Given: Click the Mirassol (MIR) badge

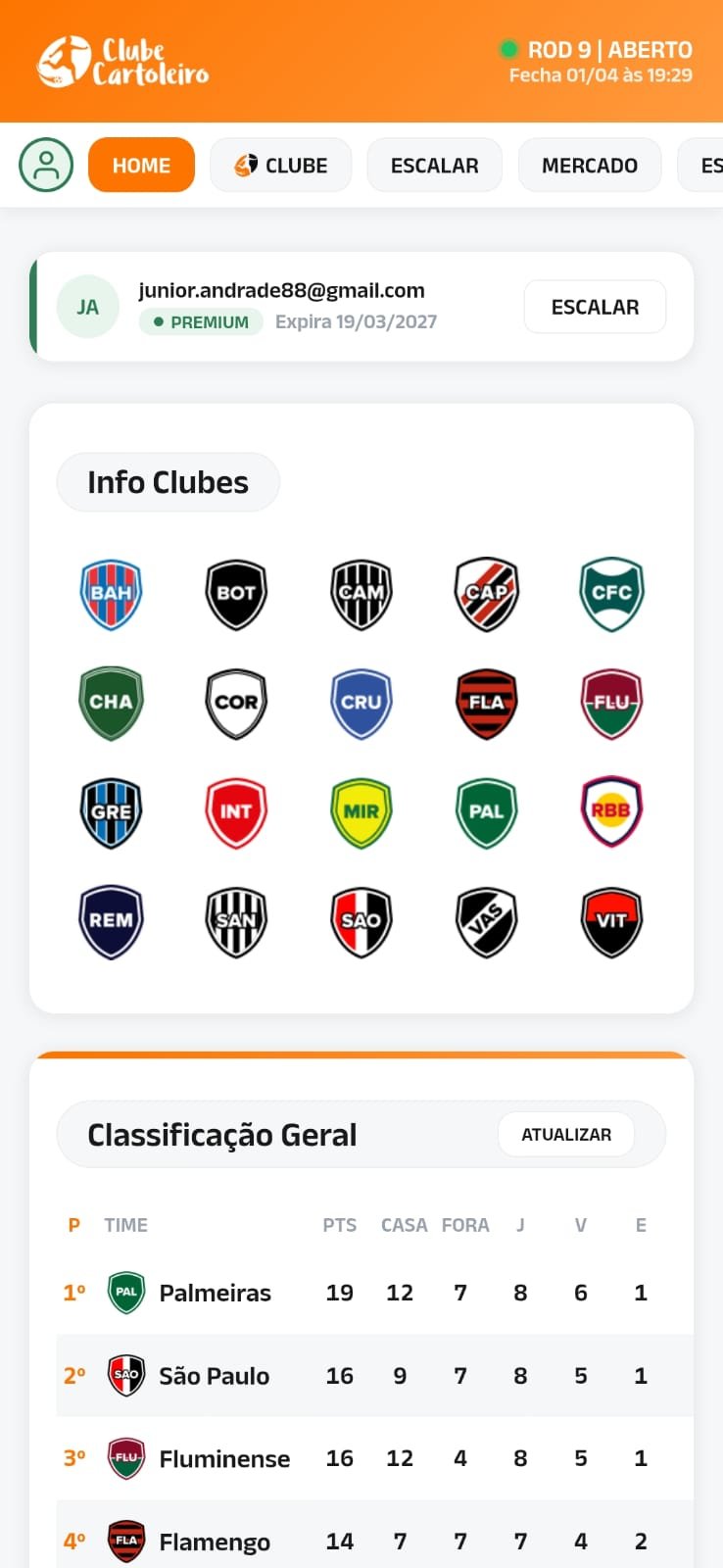Looking at the screenshot, I should (x=361, y=811).
